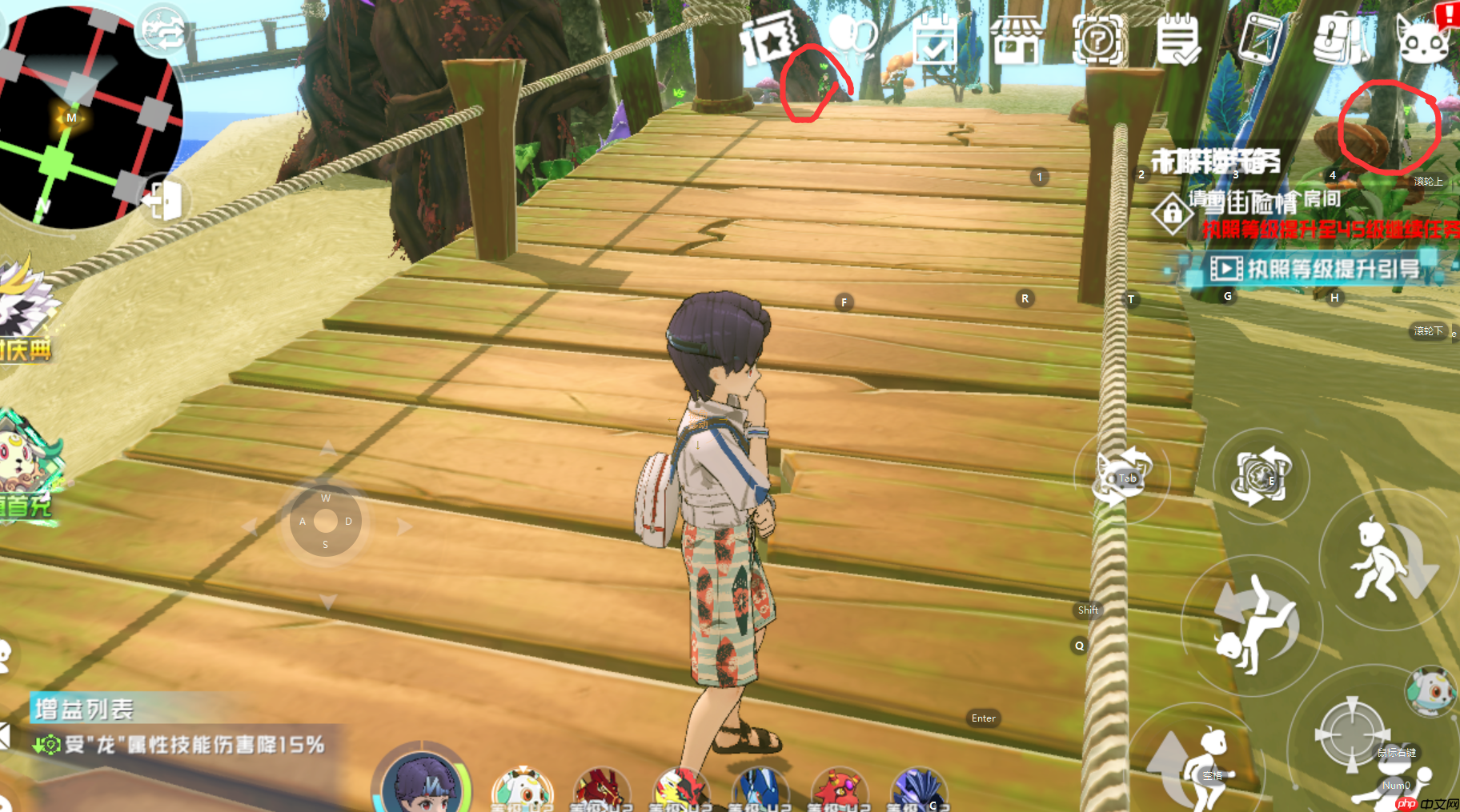The image size is (1460, 812).
Task: Open the backpack inventory
Action: [1340, 38]
